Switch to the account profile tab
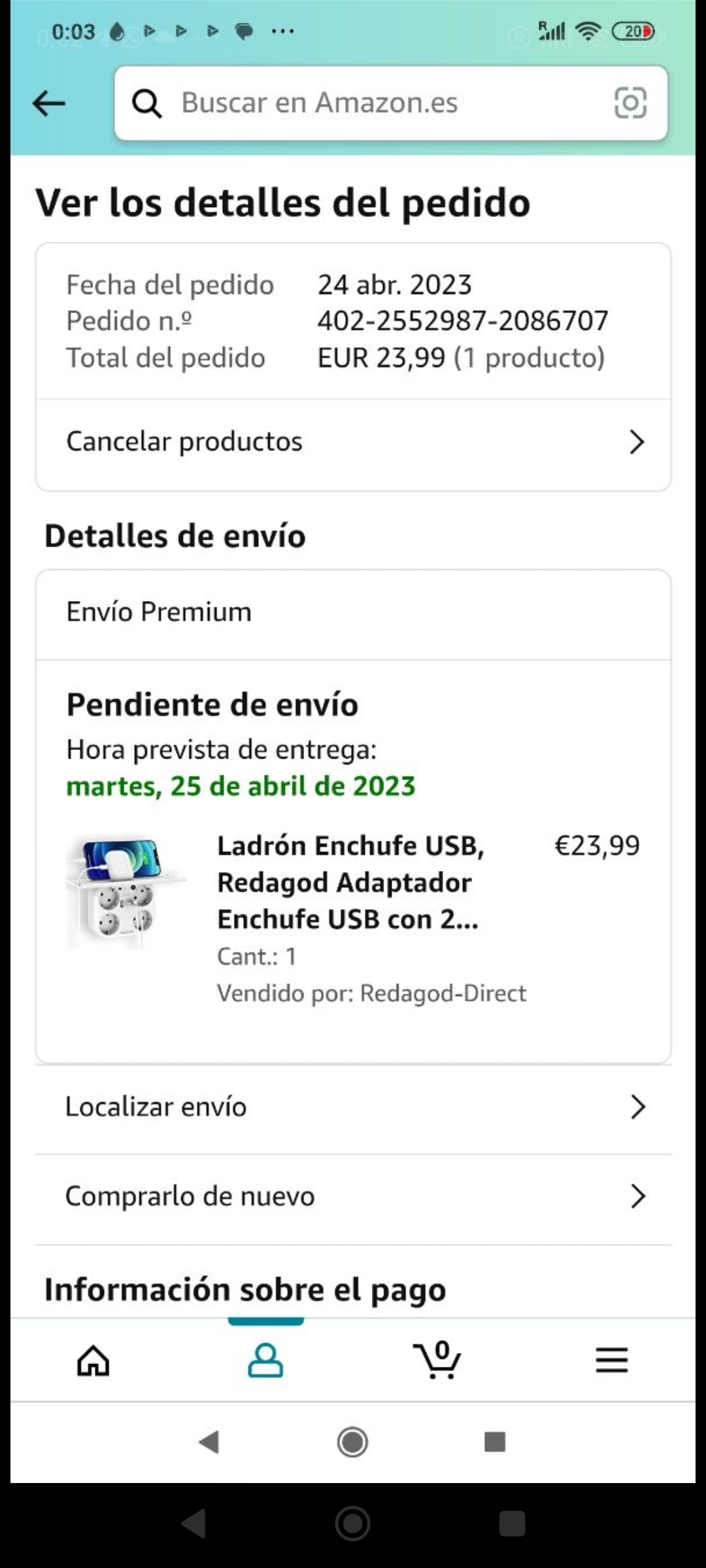Viewport: 706px width, 1568px height. tap(265, 1361)
